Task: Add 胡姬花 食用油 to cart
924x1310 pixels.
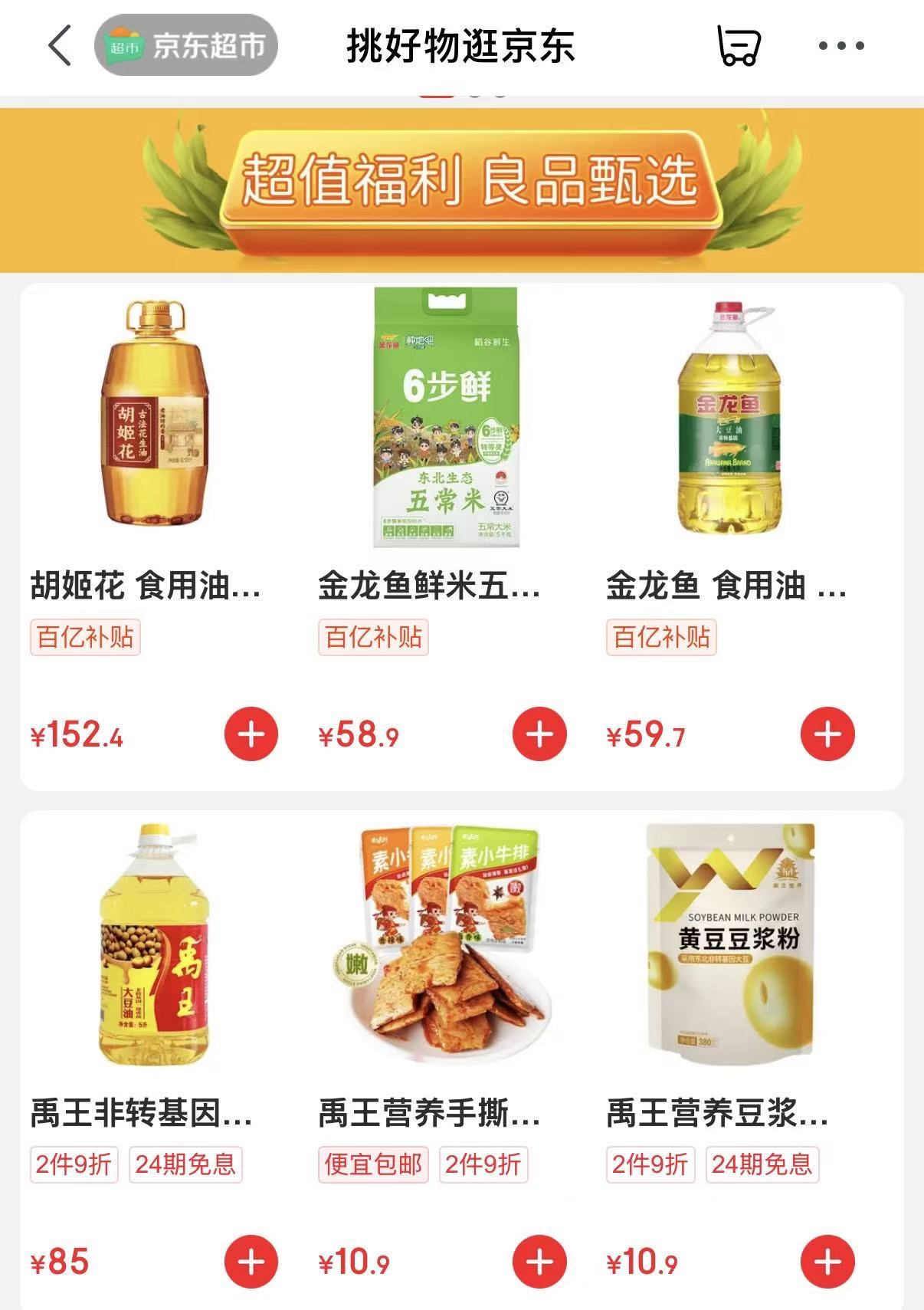Action: (x=251, y=734)
